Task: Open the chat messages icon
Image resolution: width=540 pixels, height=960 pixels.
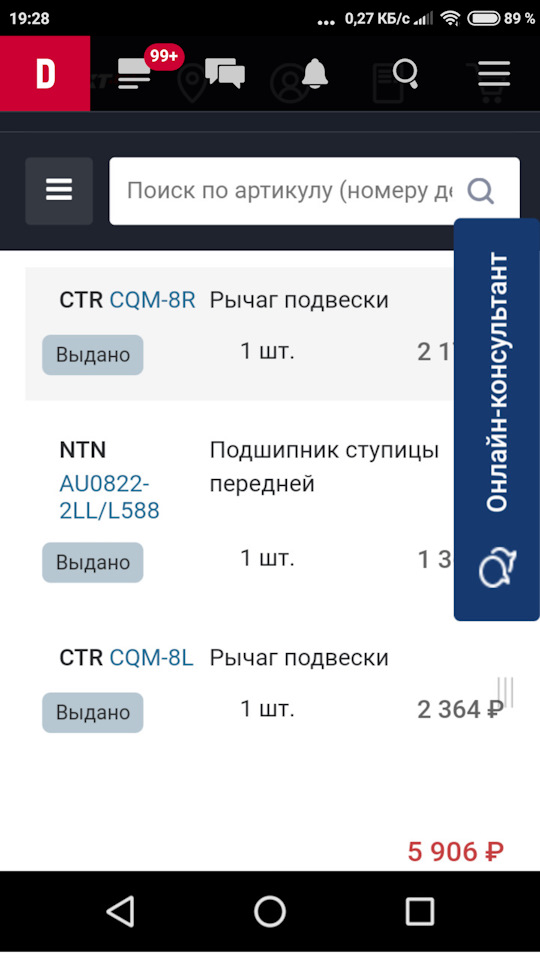Action: pos(225,73)
